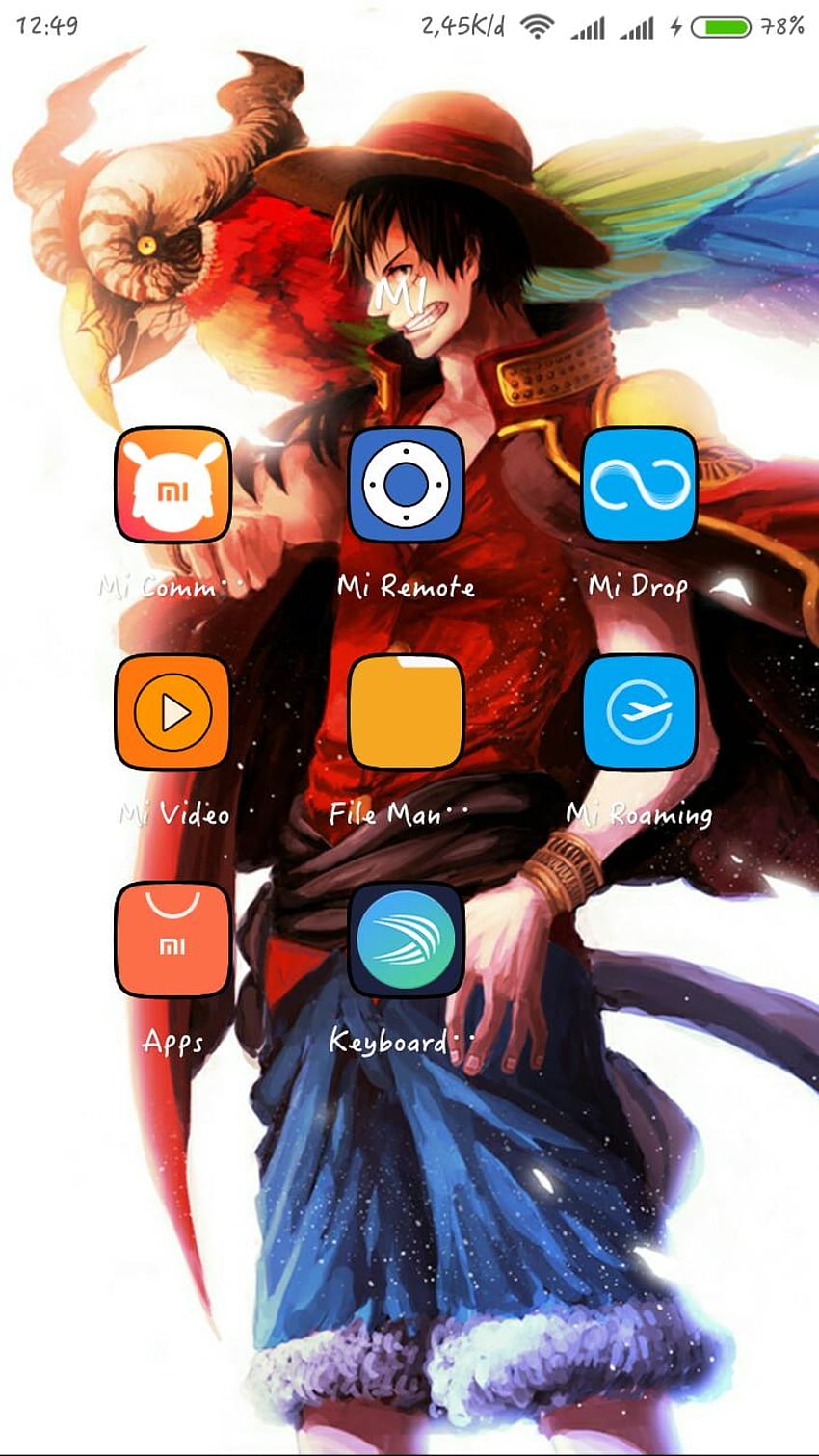Open the Mi Community app
819x1456 pixels.
[172, 485]
